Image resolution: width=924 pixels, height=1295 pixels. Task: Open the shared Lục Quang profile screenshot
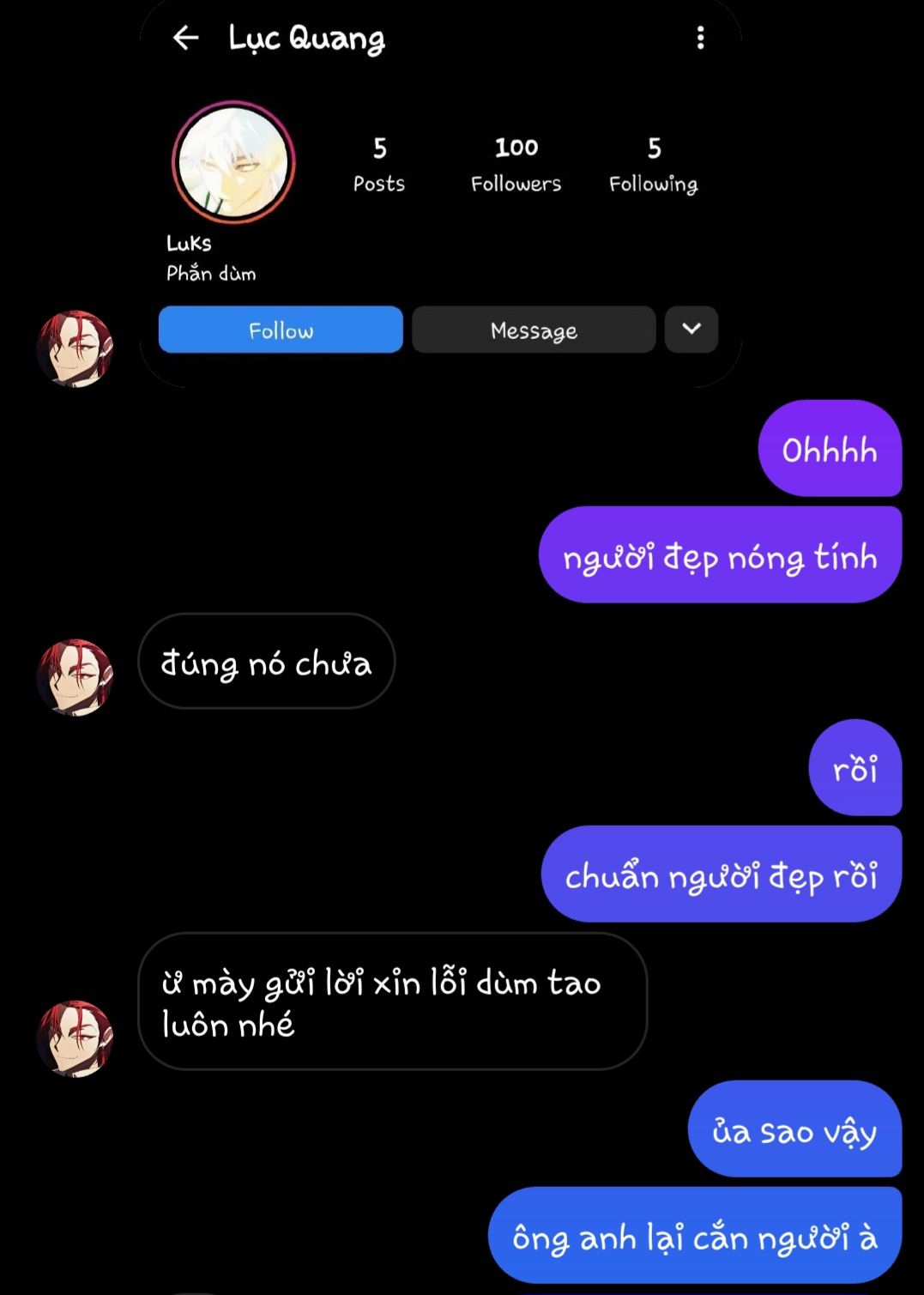pyautogui.click(x=440, y=193)
